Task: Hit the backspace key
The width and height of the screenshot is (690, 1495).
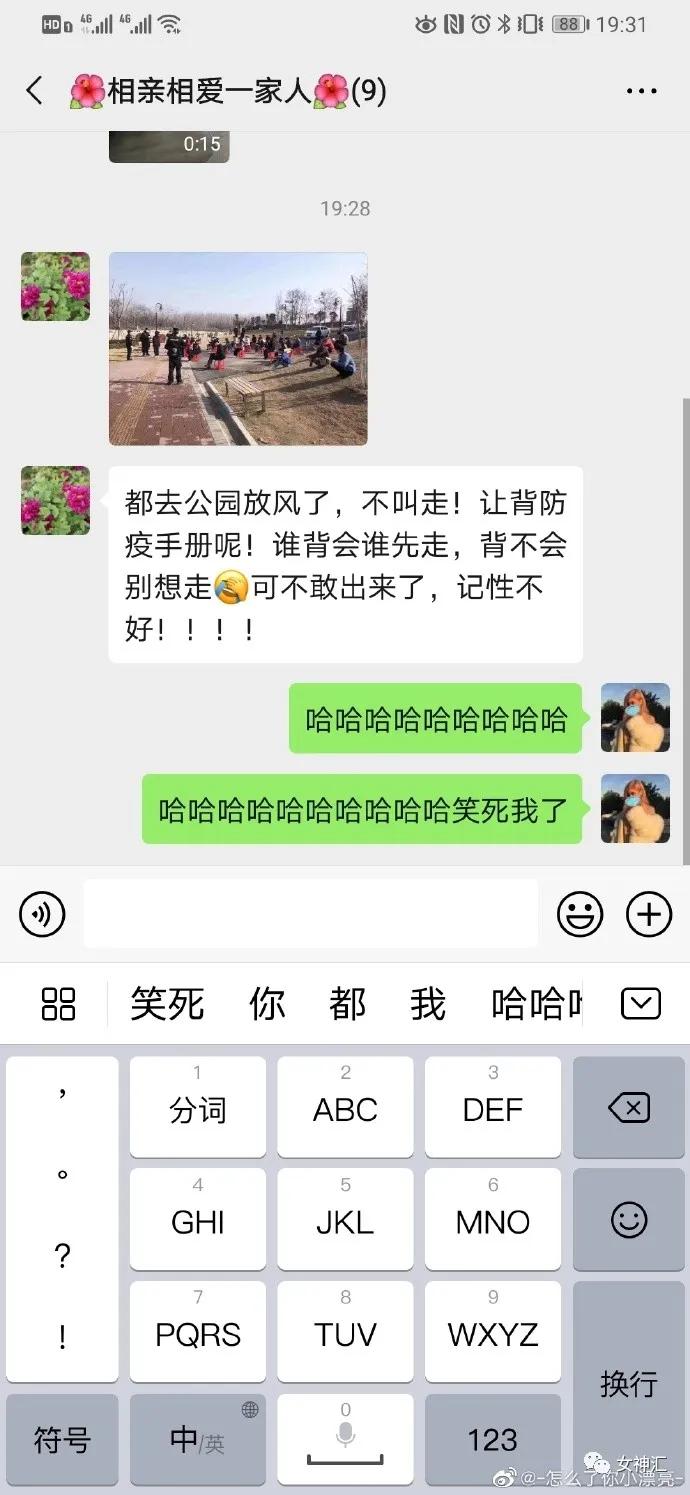Action: click(x=629, y=1108)
